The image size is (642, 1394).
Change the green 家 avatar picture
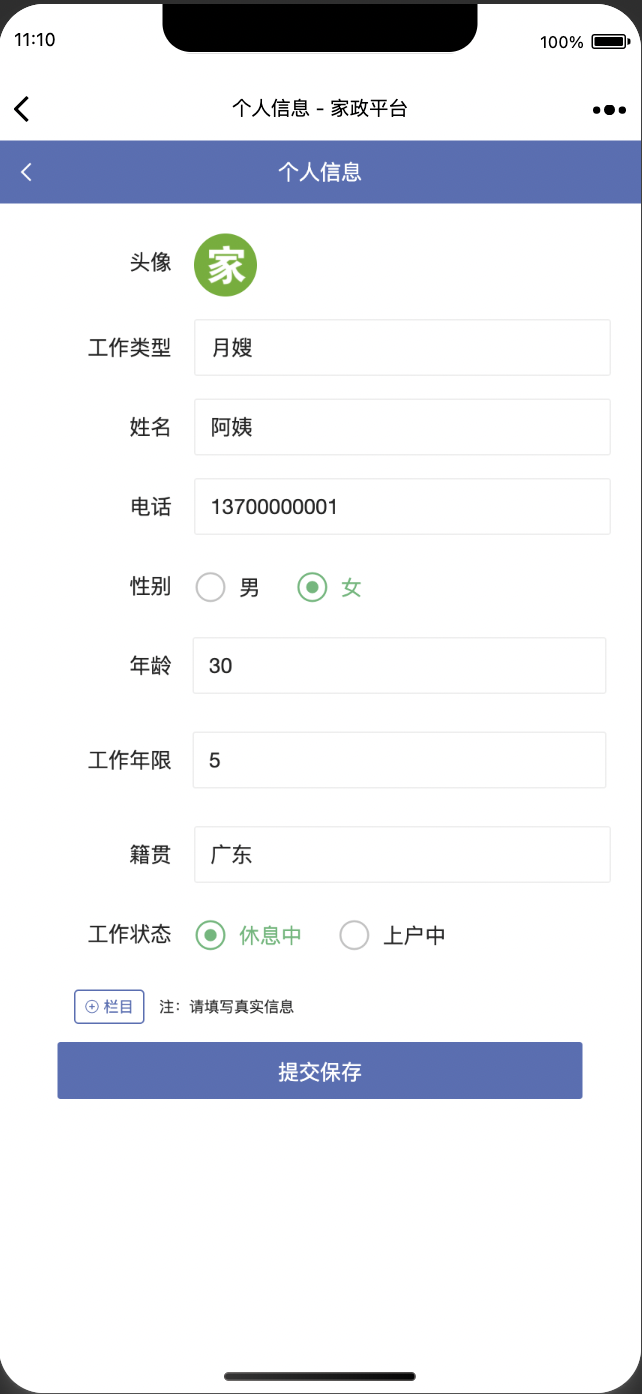(225, 265)
